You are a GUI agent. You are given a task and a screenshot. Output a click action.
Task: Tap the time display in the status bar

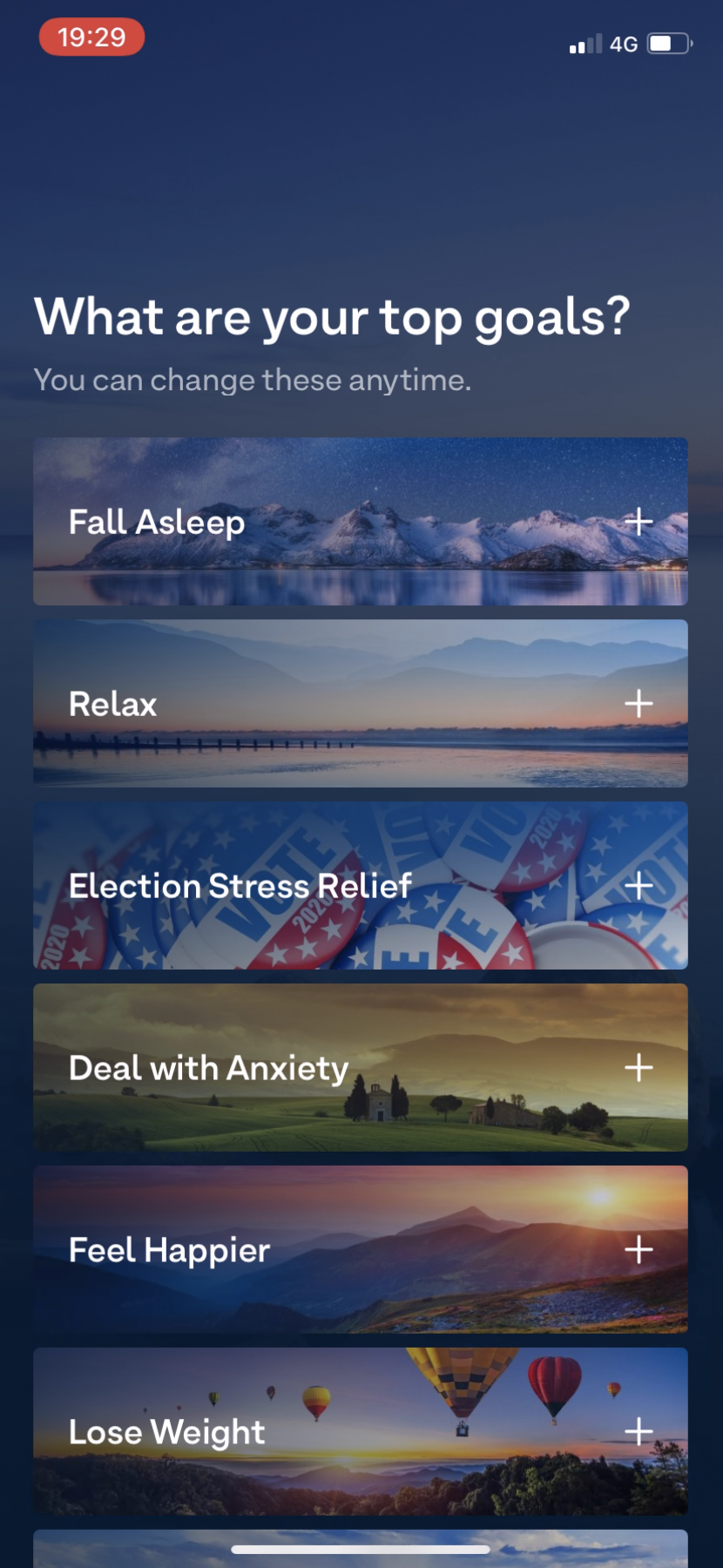pyautogui.click(x=91, y=37)
